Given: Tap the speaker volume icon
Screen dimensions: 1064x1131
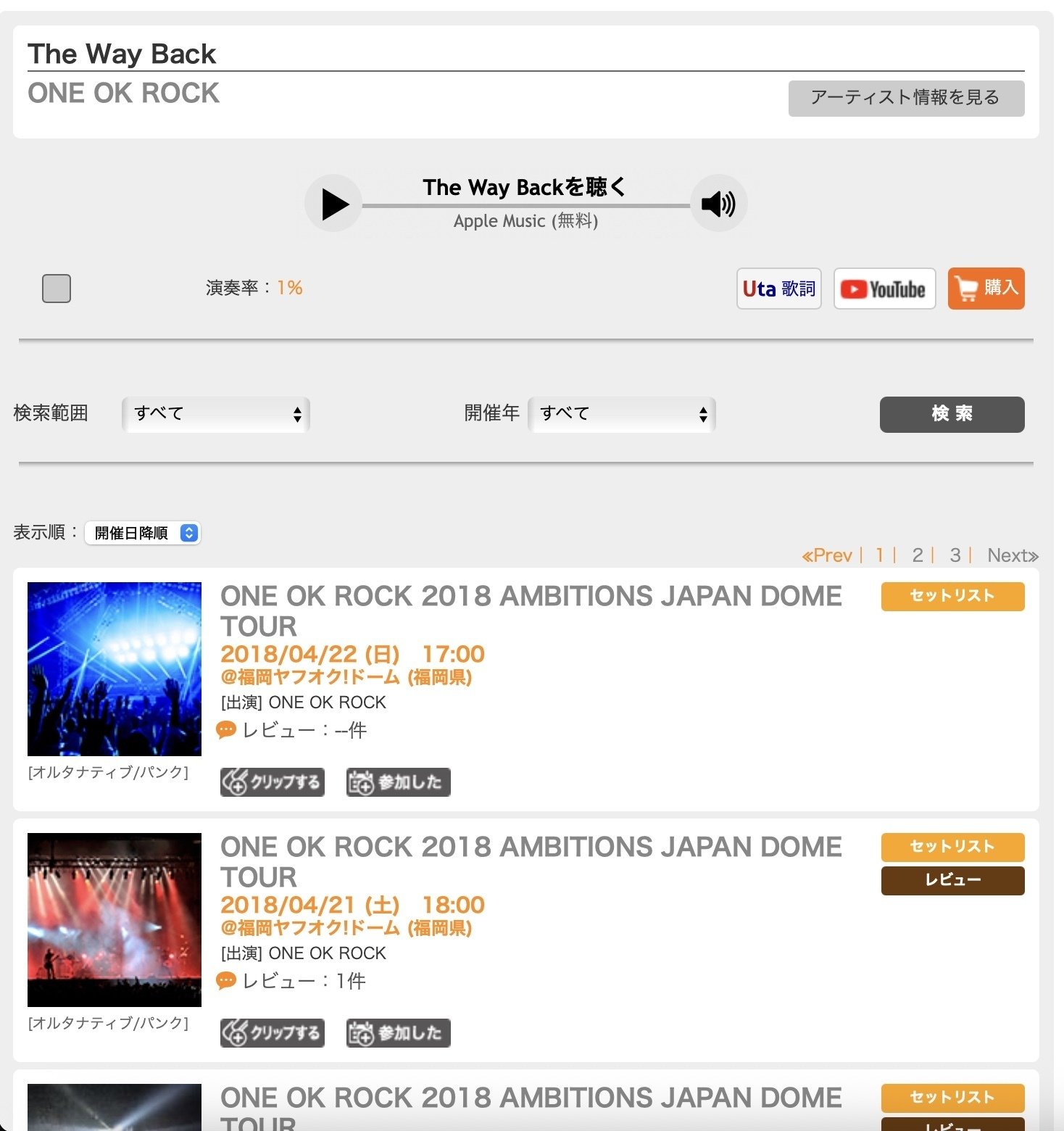Looking at the screenshot, I should [718, 204].
